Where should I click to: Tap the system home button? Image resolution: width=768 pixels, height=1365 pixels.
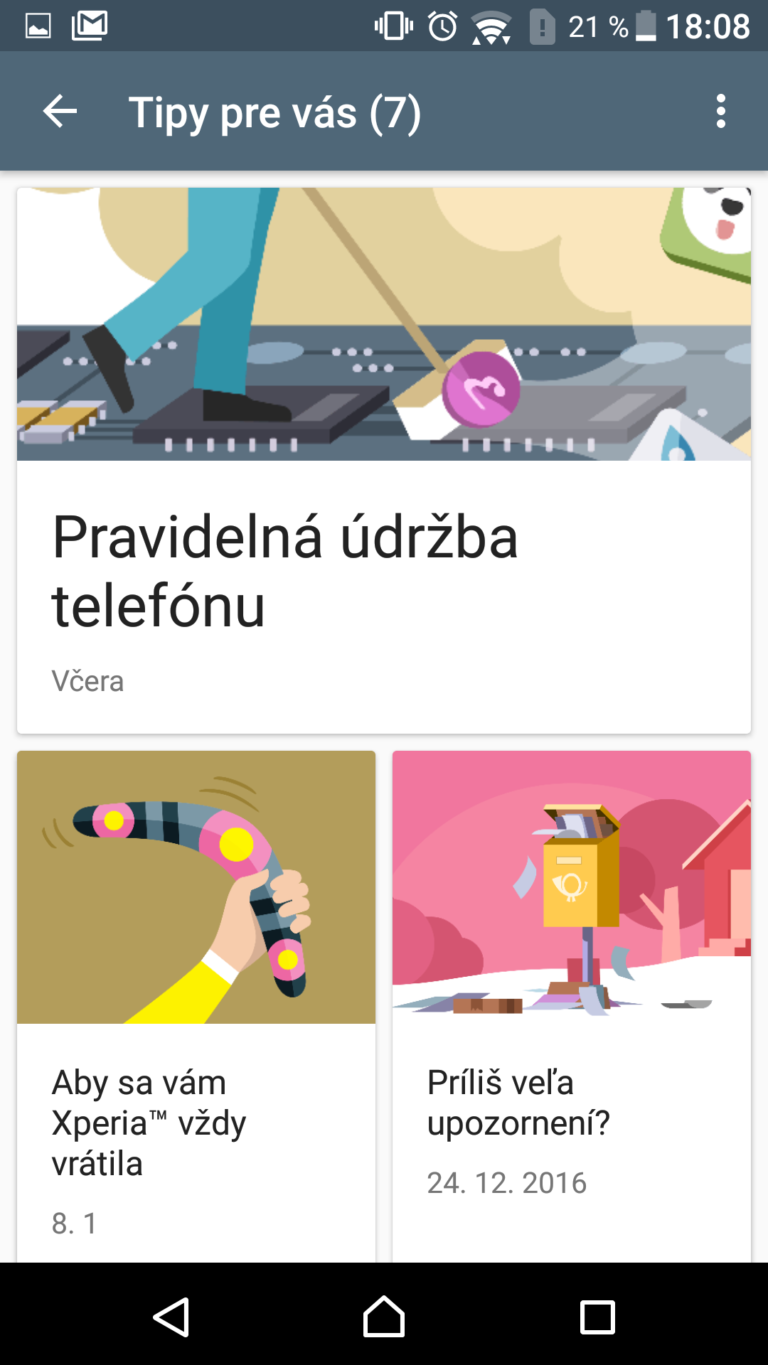click(x=384, y=1316)
